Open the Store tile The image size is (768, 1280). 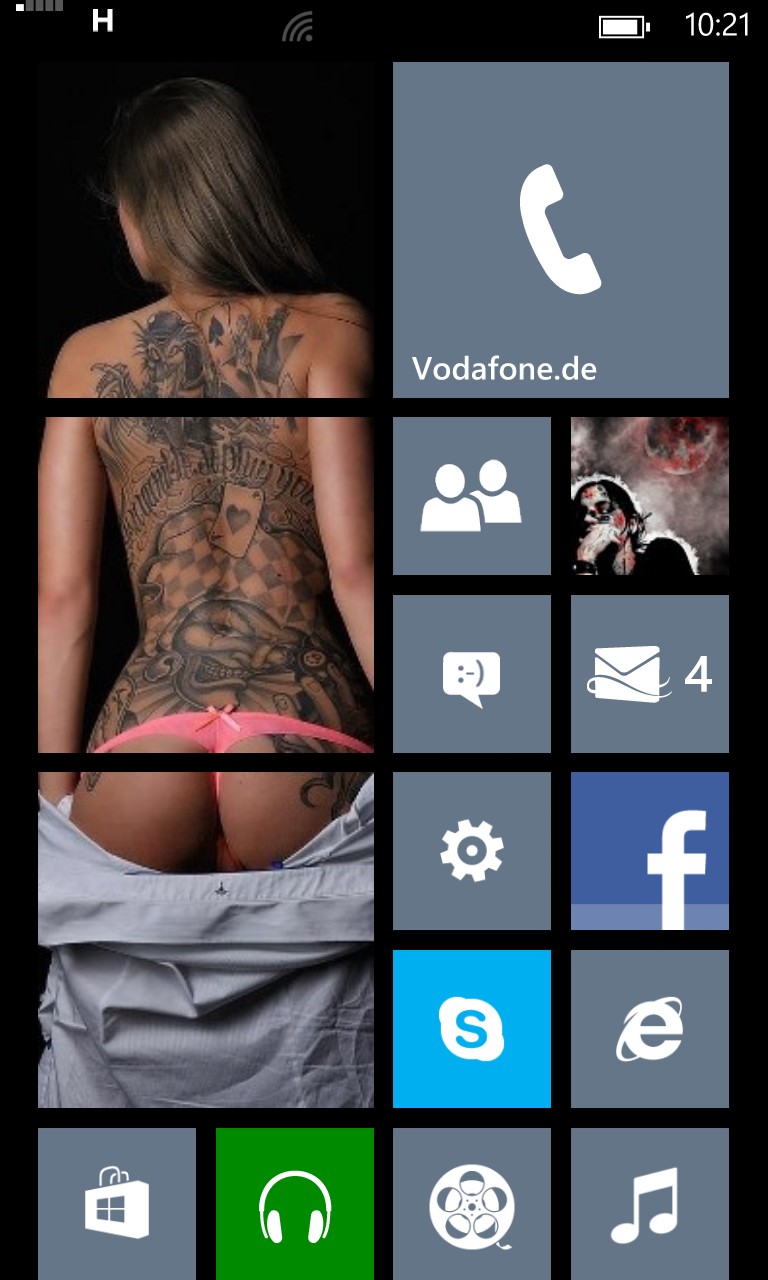pyautogui.click(x=117, y=1204)
